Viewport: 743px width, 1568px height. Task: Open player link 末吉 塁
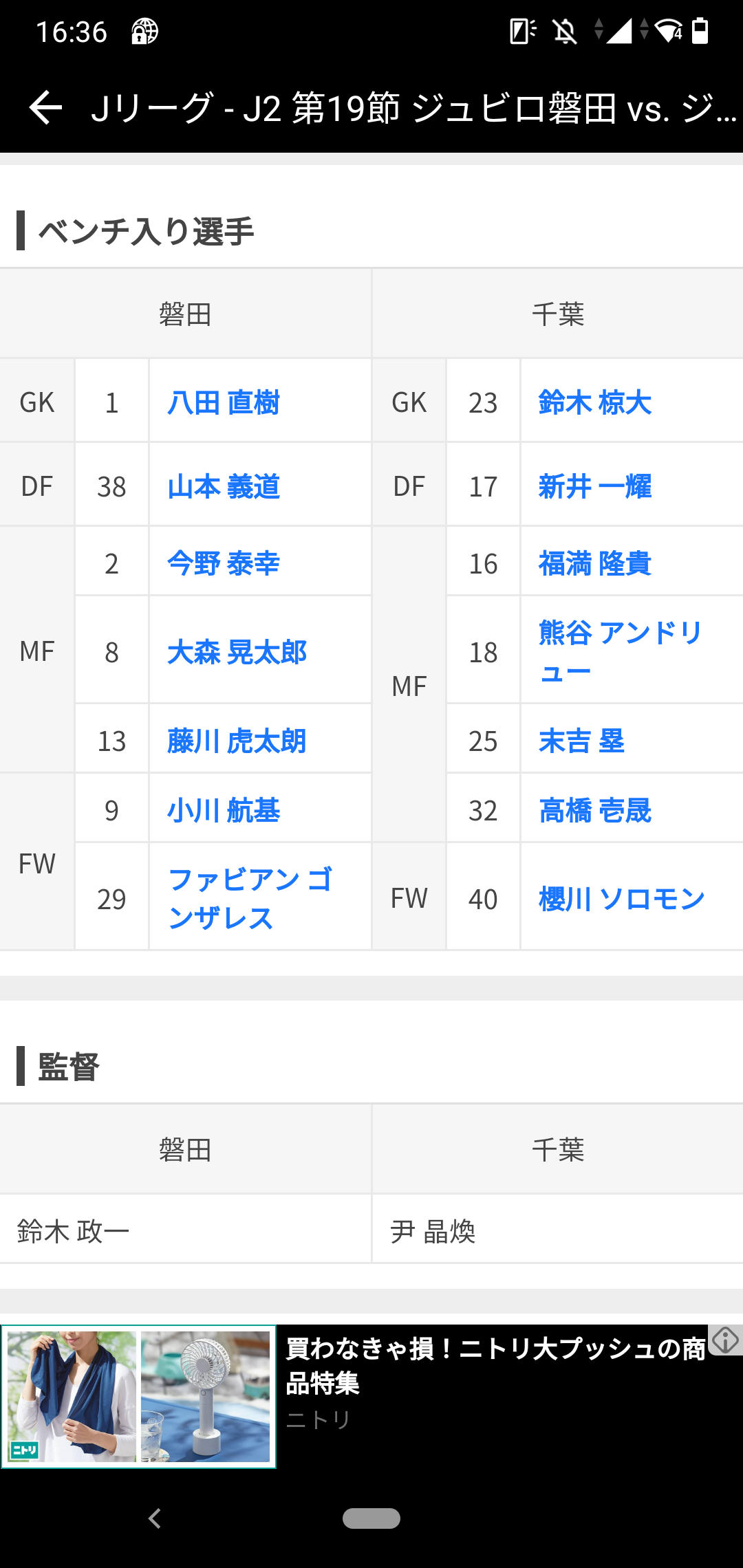pos(582,741)
